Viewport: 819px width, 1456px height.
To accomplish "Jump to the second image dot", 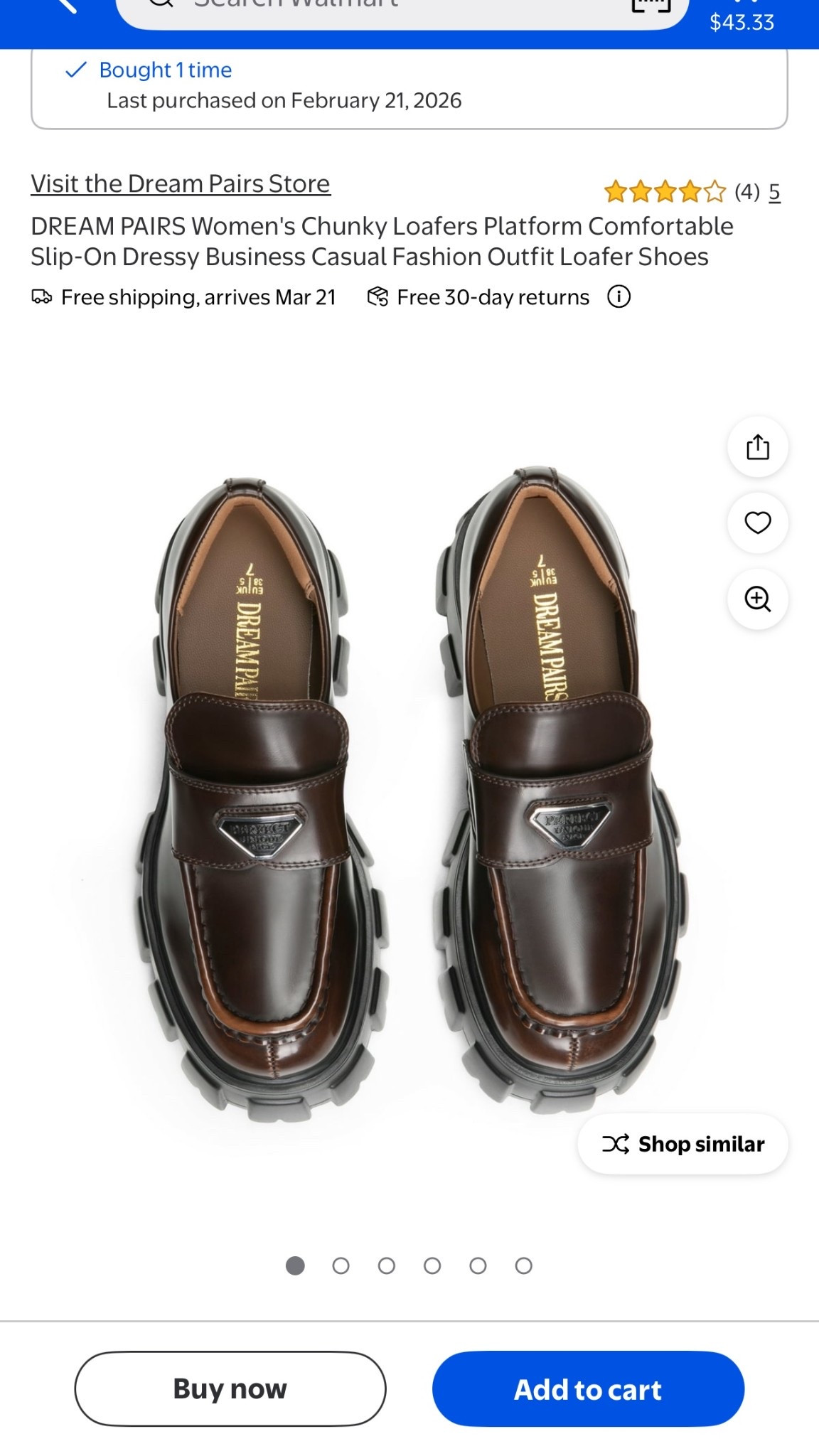I will click(x=341, y=1265).
